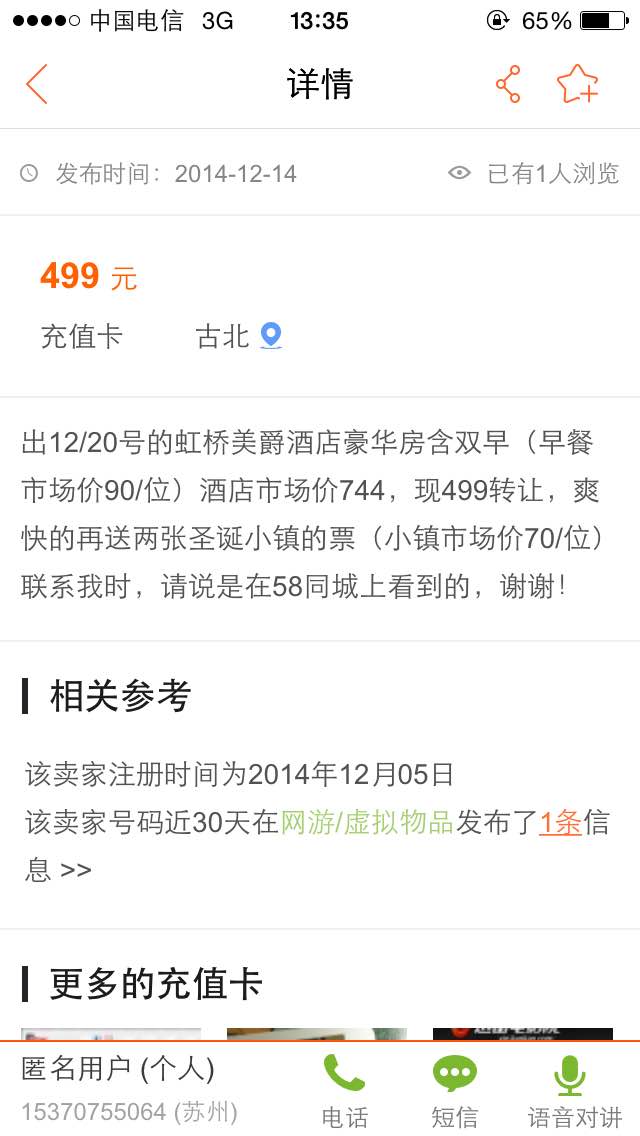The image size is (640, 1136).
Task: View the seller's 1条 posted info
Action: click(560, 822)
